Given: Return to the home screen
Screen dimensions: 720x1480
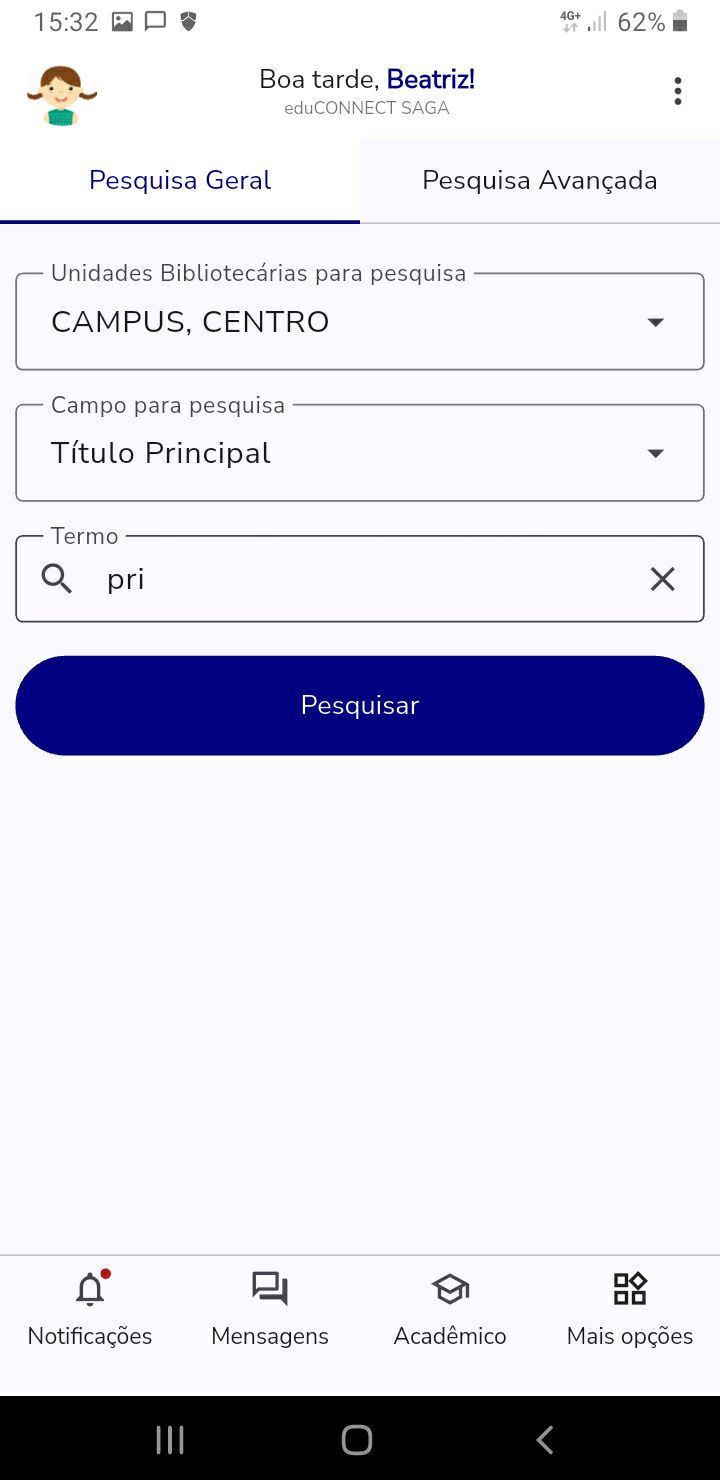Looking at the screenshot, I should coord(357,1440).
